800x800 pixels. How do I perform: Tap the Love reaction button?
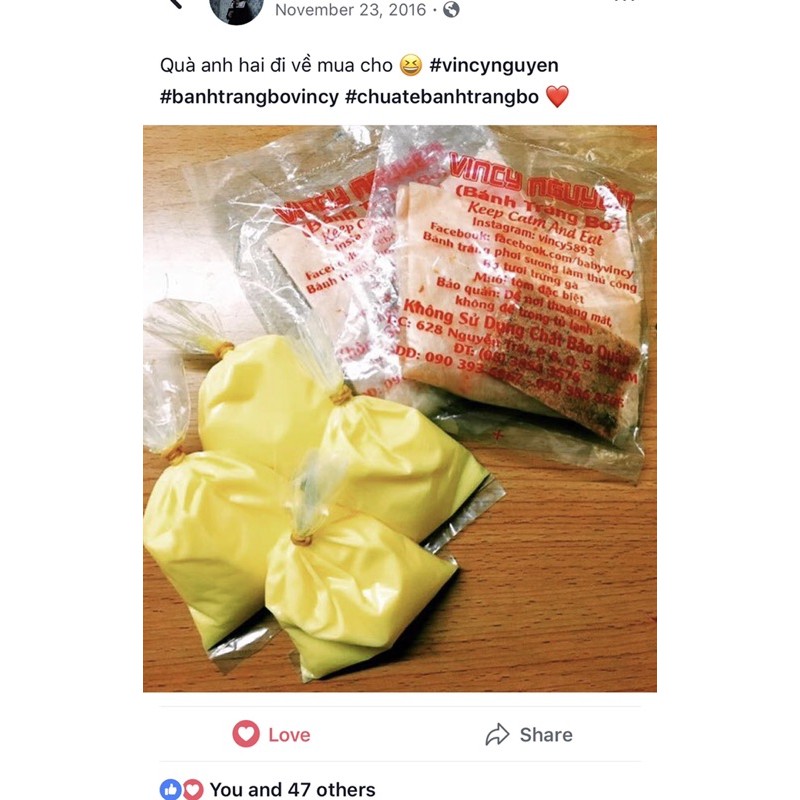272,735
